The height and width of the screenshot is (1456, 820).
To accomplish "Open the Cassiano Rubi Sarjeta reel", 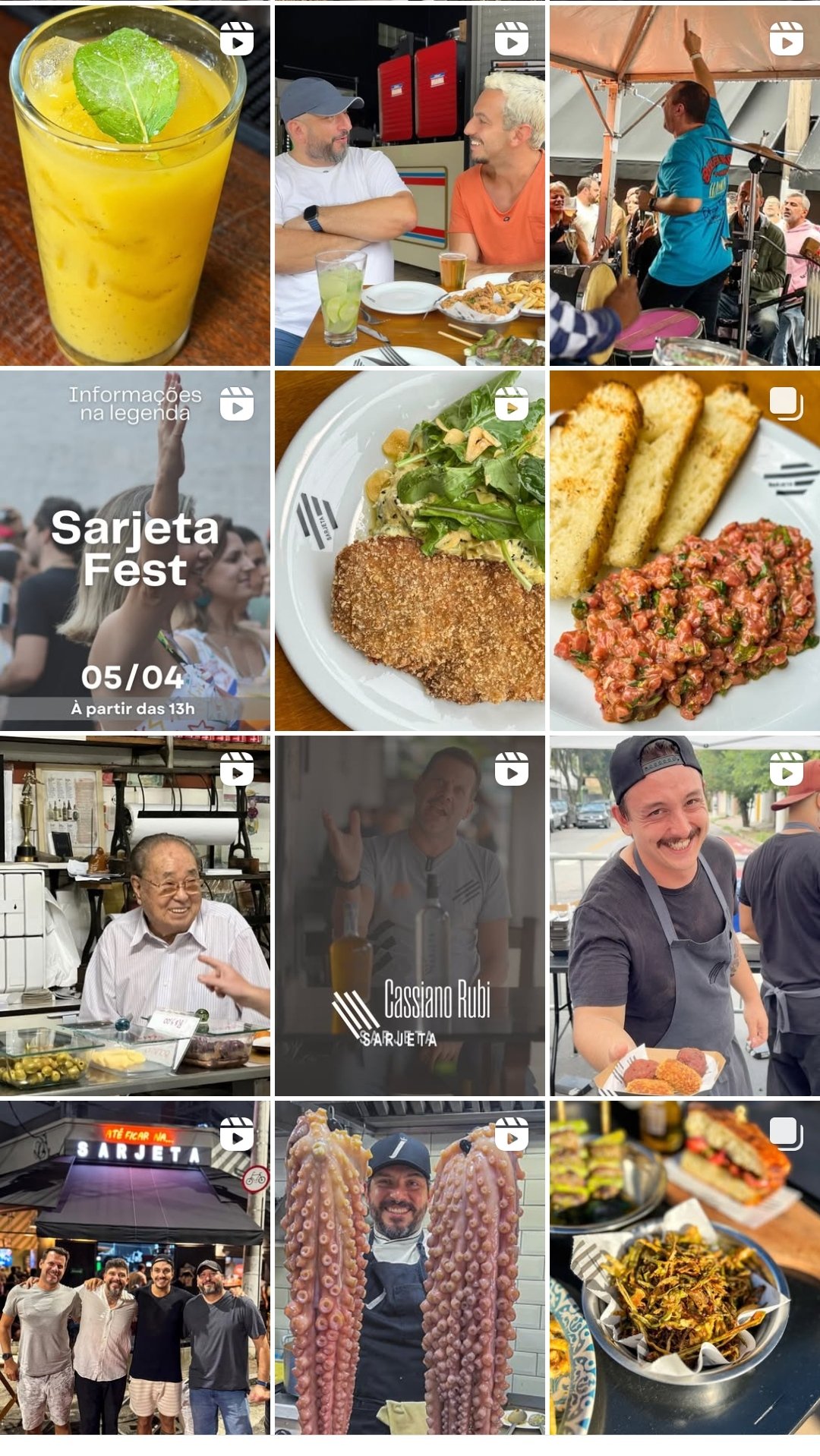I will point(409,916).
